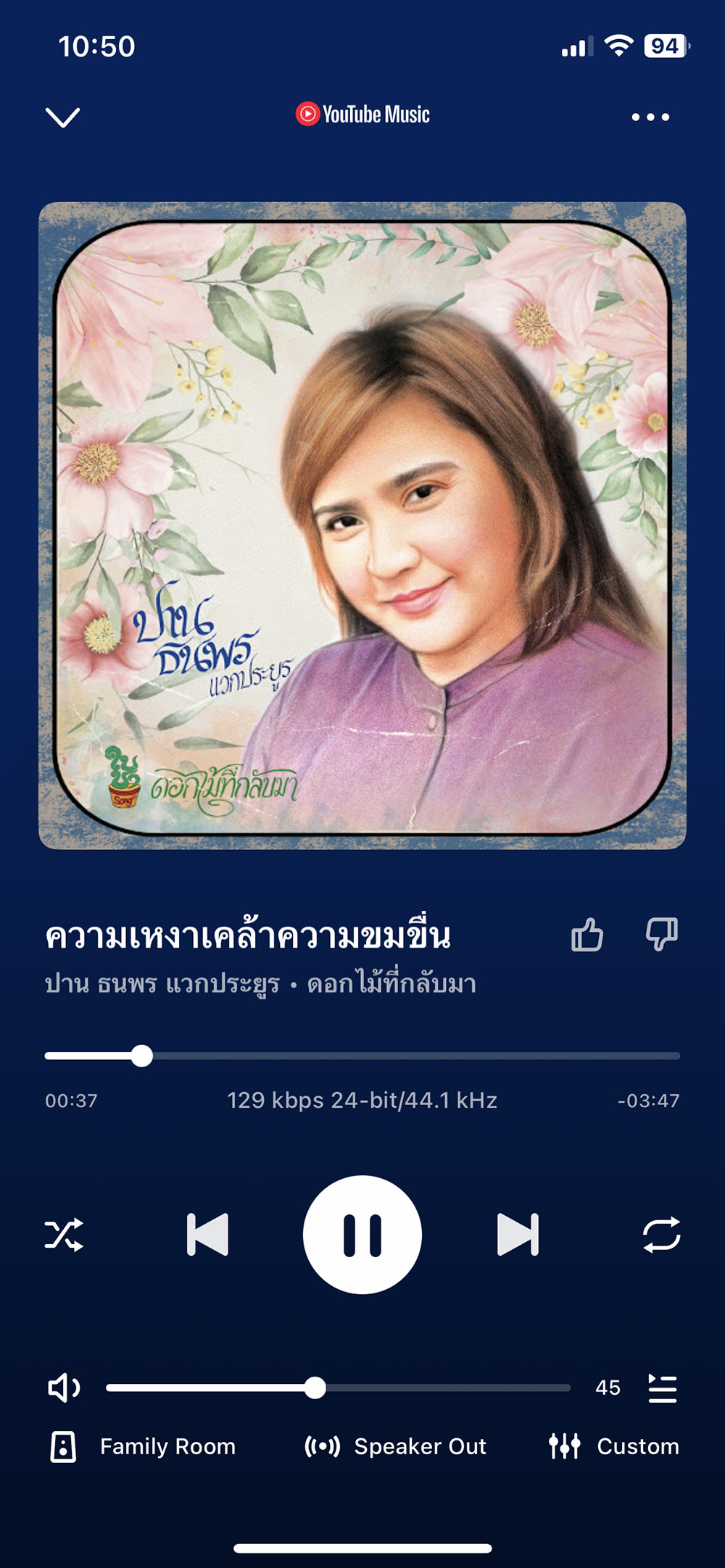Skip back to the previous track
Screen dimensions: 725x1568
[x=208, y=1235]
